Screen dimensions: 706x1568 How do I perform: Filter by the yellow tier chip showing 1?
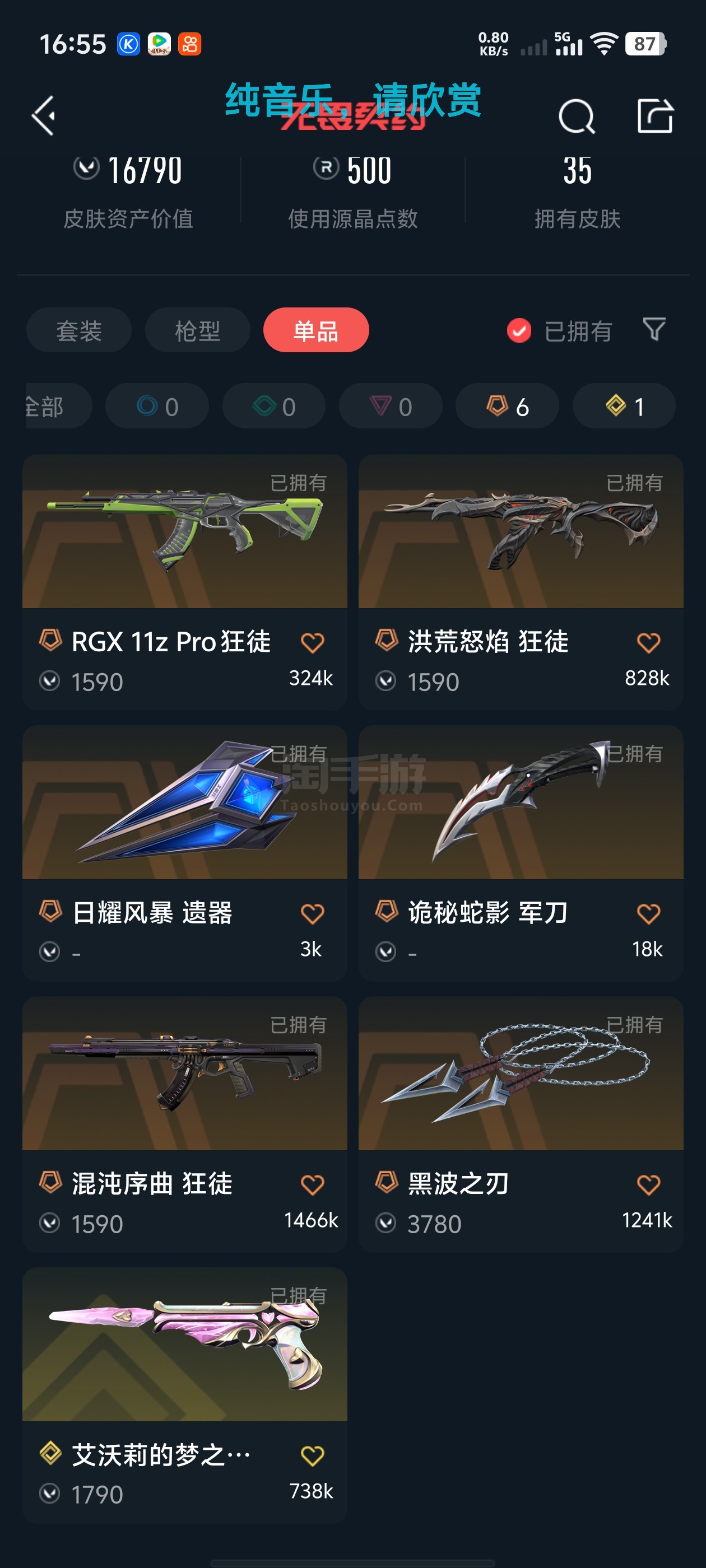(624, 406)
